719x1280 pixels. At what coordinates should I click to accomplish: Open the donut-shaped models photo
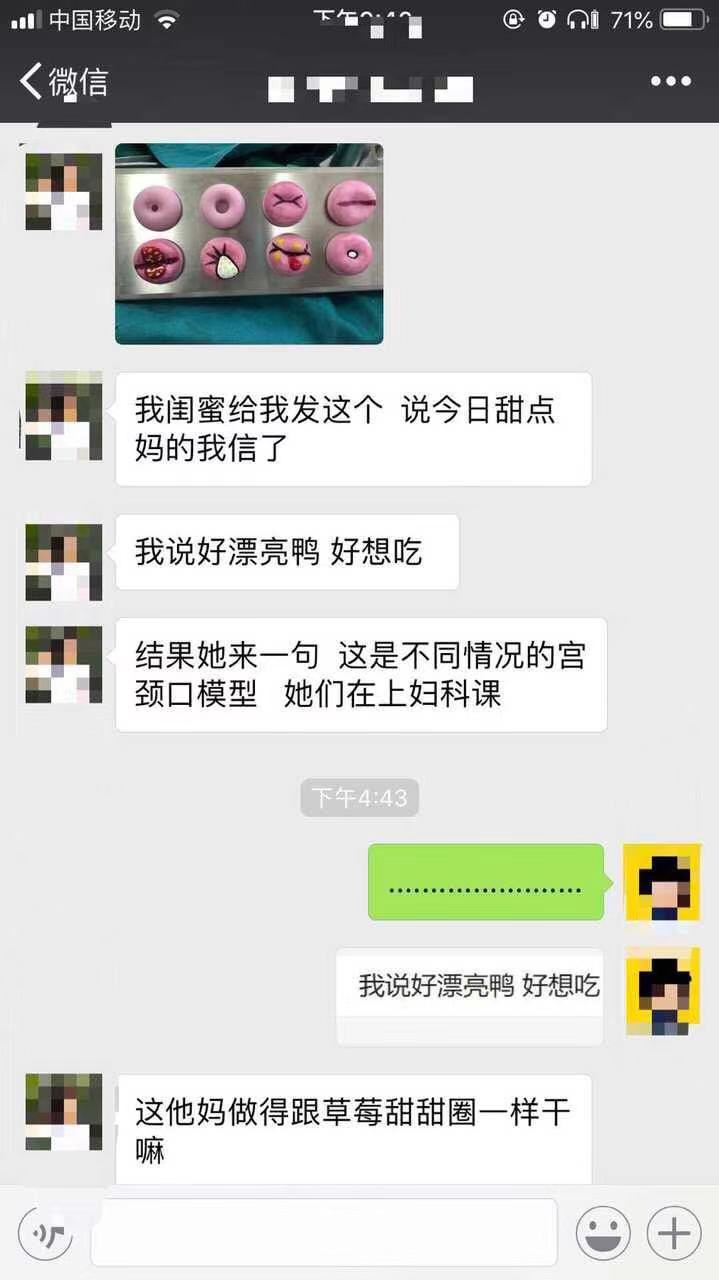click(249, 244)
